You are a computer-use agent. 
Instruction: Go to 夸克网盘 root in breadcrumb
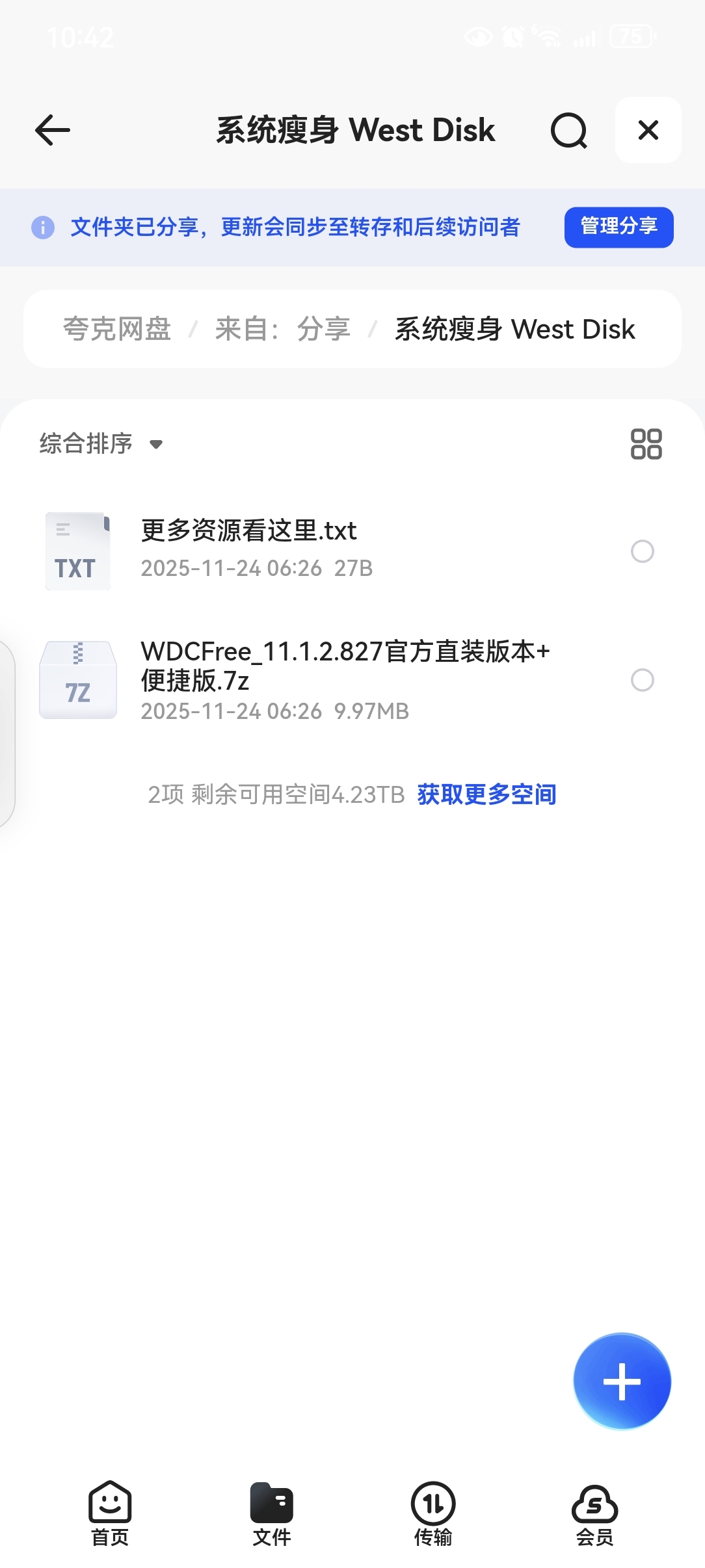tap(117, 329)
